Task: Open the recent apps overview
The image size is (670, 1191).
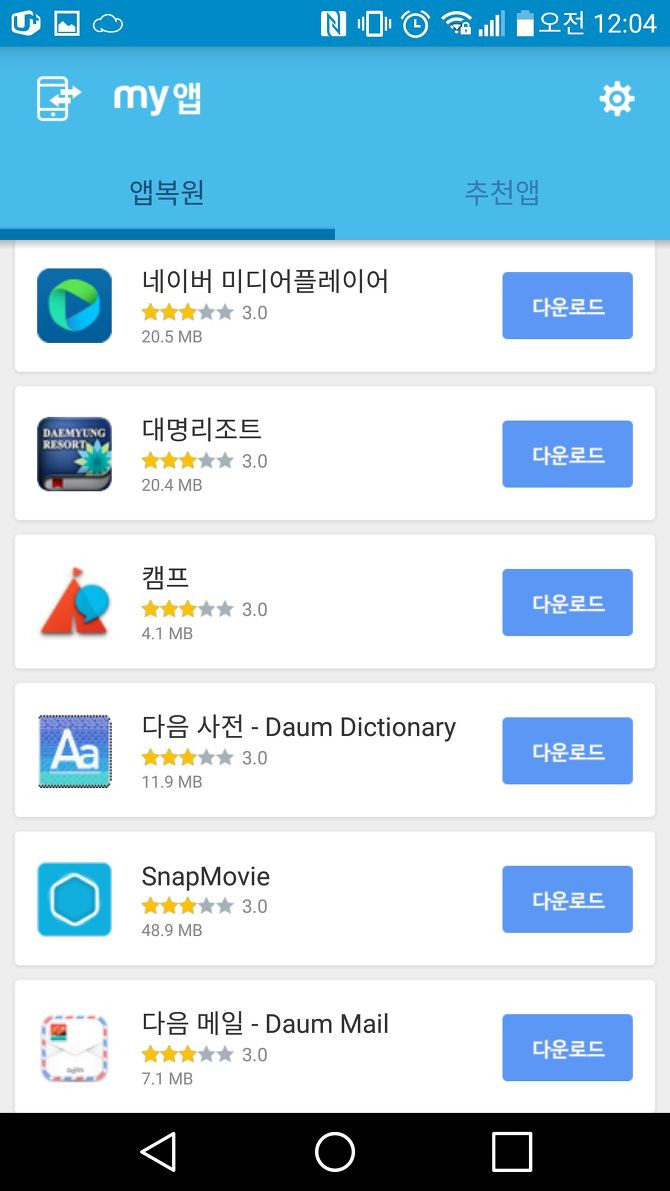Action: [511, 1152]
